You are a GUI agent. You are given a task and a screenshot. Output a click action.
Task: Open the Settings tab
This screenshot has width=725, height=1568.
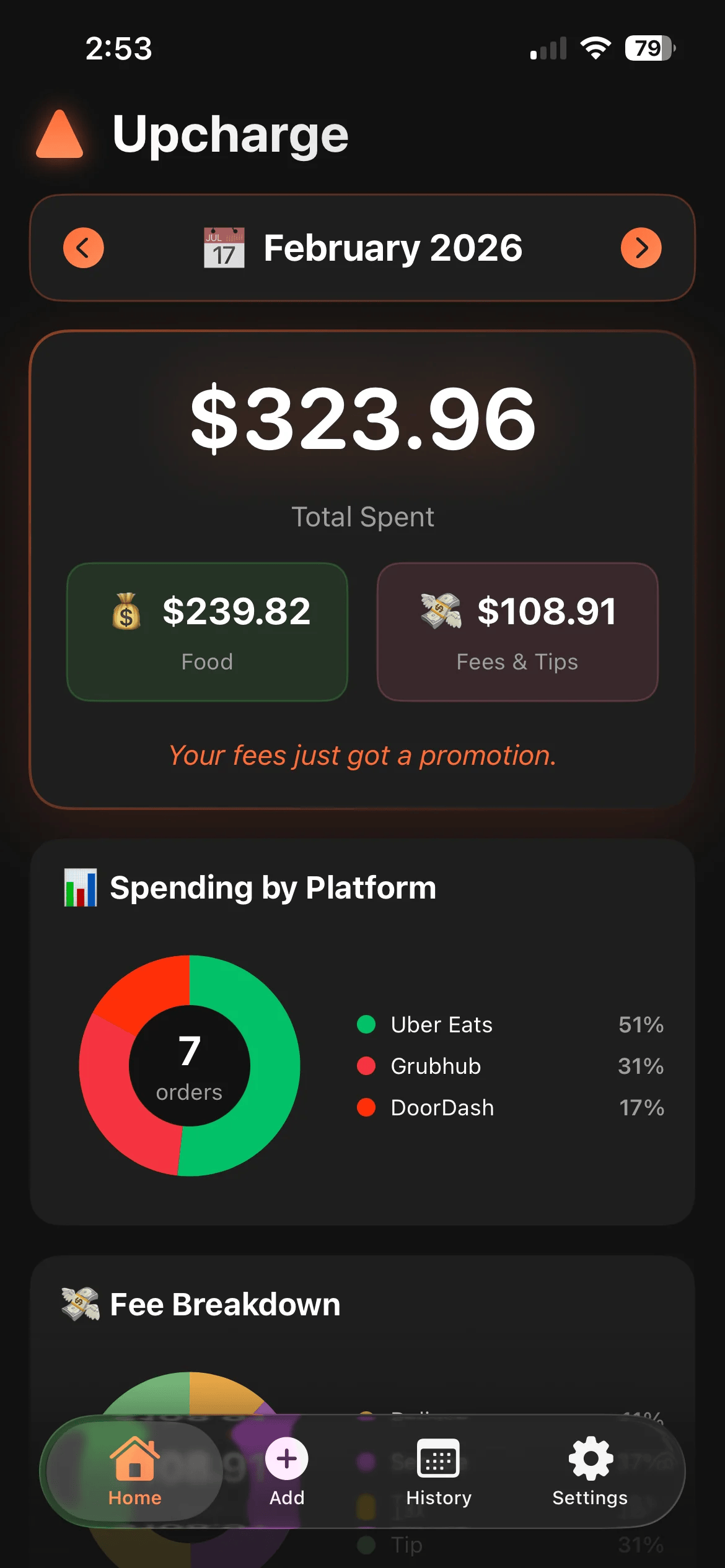[590, 1471]
